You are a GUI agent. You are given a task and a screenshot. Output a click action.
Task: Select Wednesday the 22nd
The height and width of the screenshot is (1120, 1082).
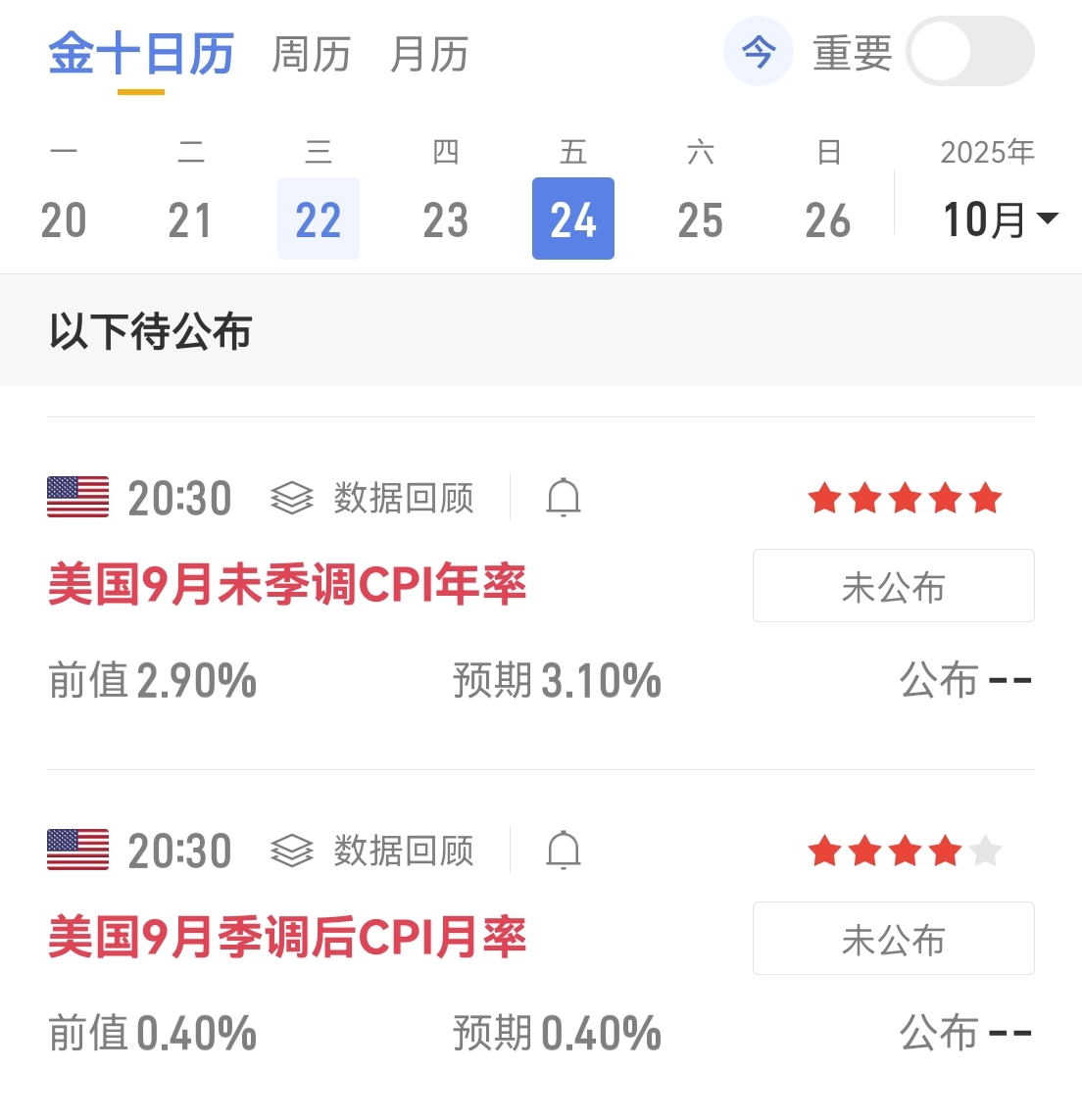pyautogui.click(x=319, y=219)
